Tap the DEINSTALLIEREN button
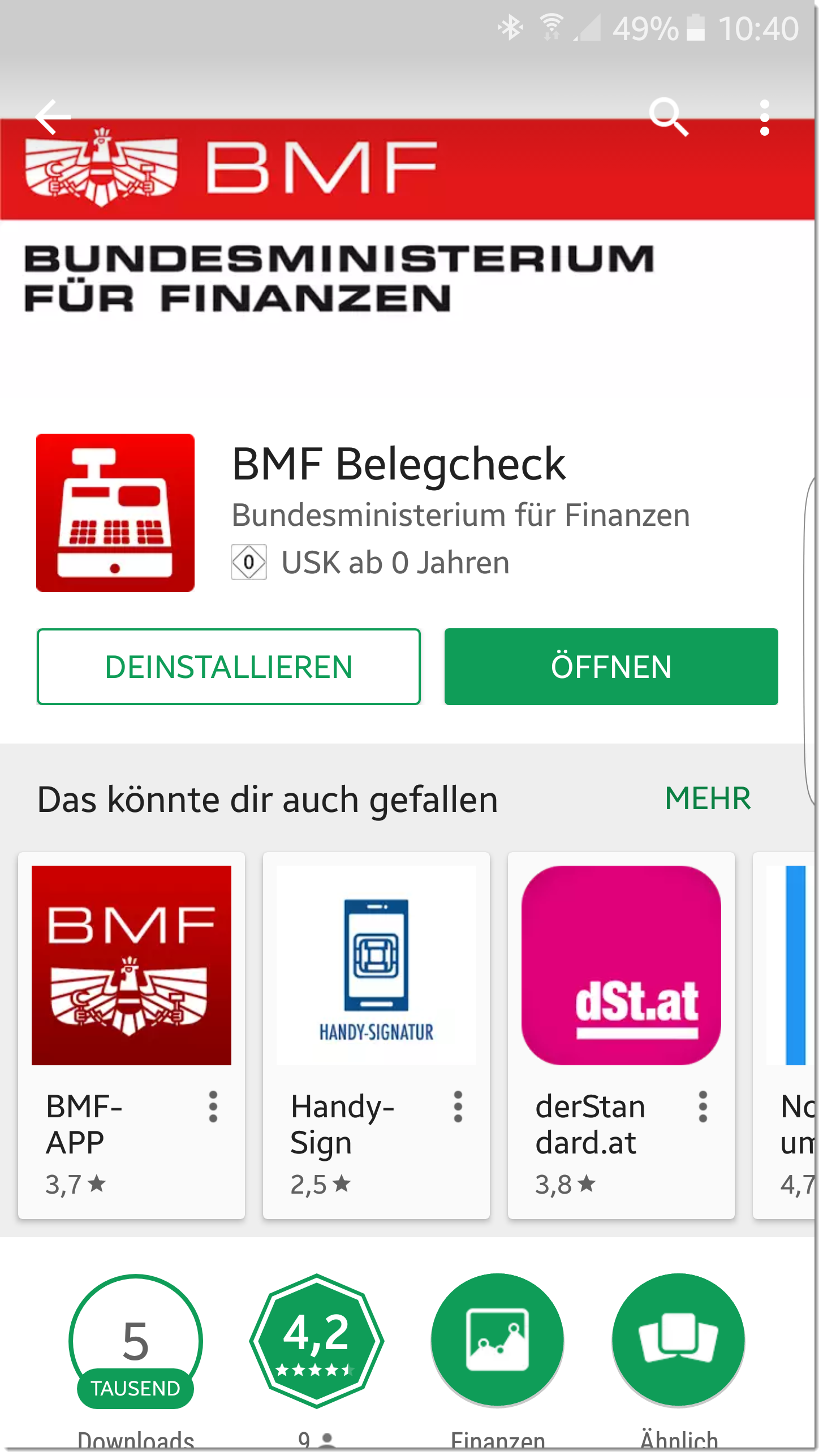This screenshot has width=823, height=1456. point(229,667)
